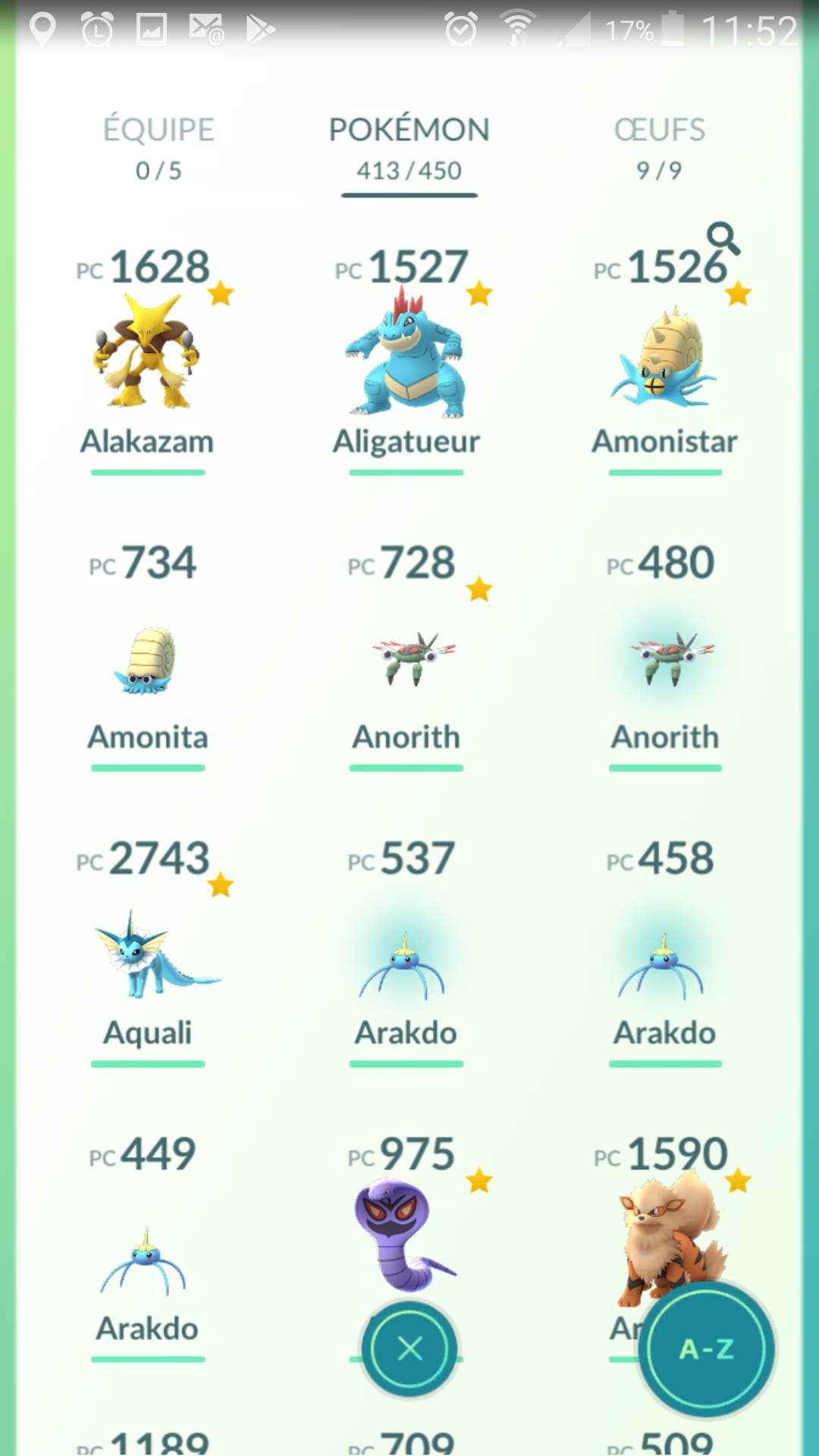Open Aquali with PC 2743
Screen dimensions: 819x1456
[147, 955]
